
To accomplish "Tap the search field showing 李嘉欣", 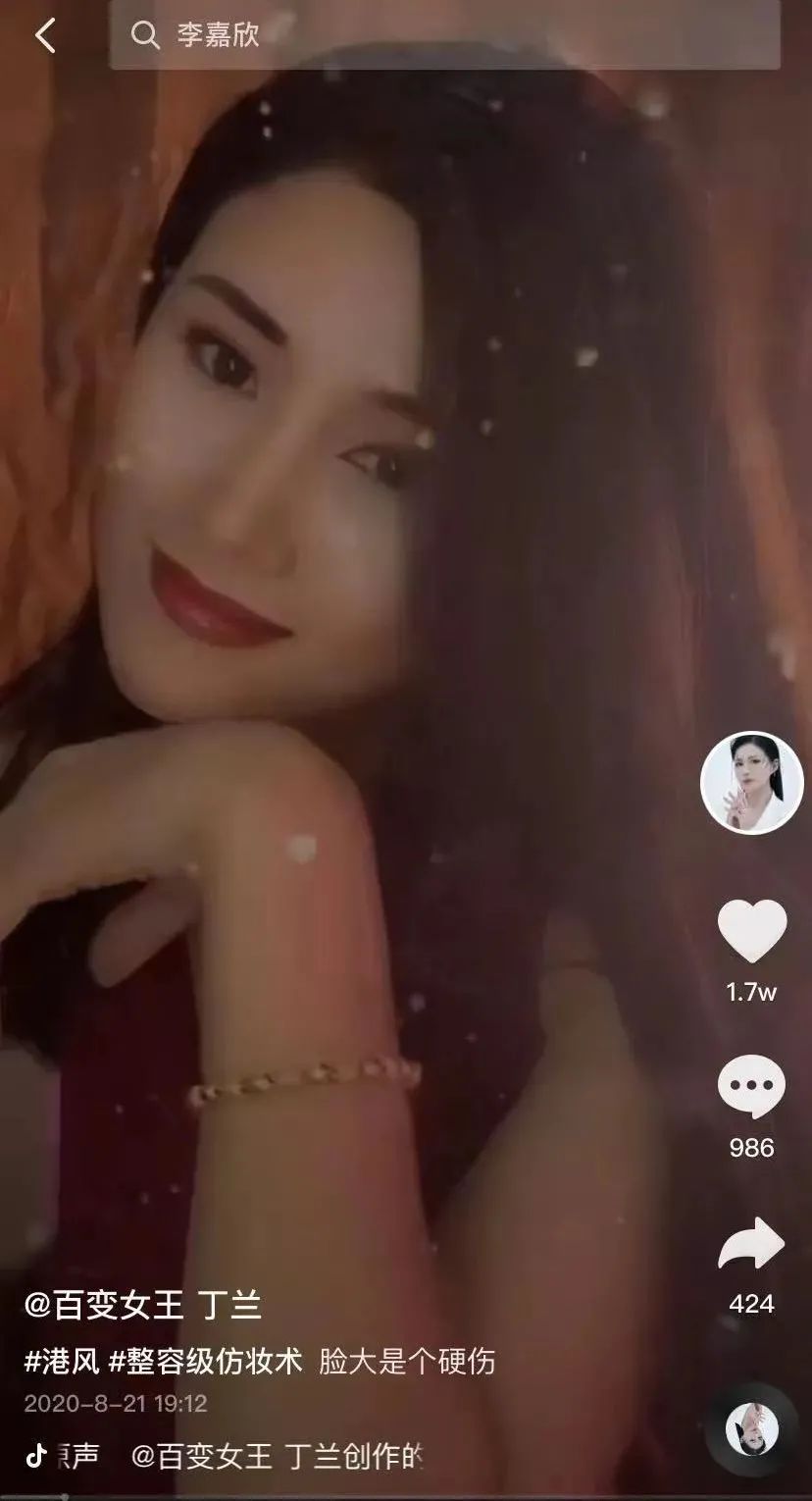I will click(443, 36).
